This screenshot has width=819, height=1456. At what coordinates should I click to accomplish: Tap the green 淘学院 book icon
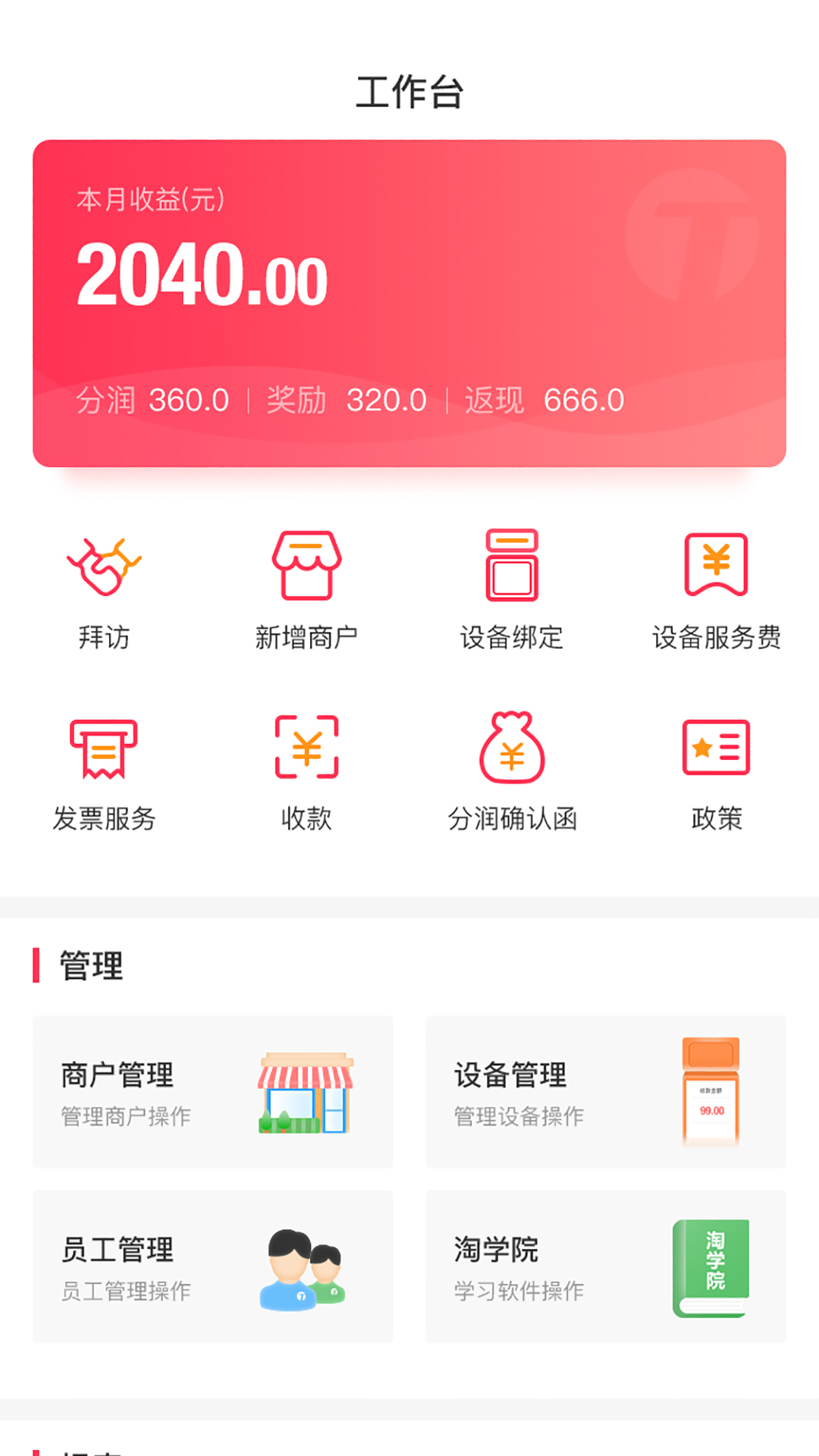click(711, 1268)
